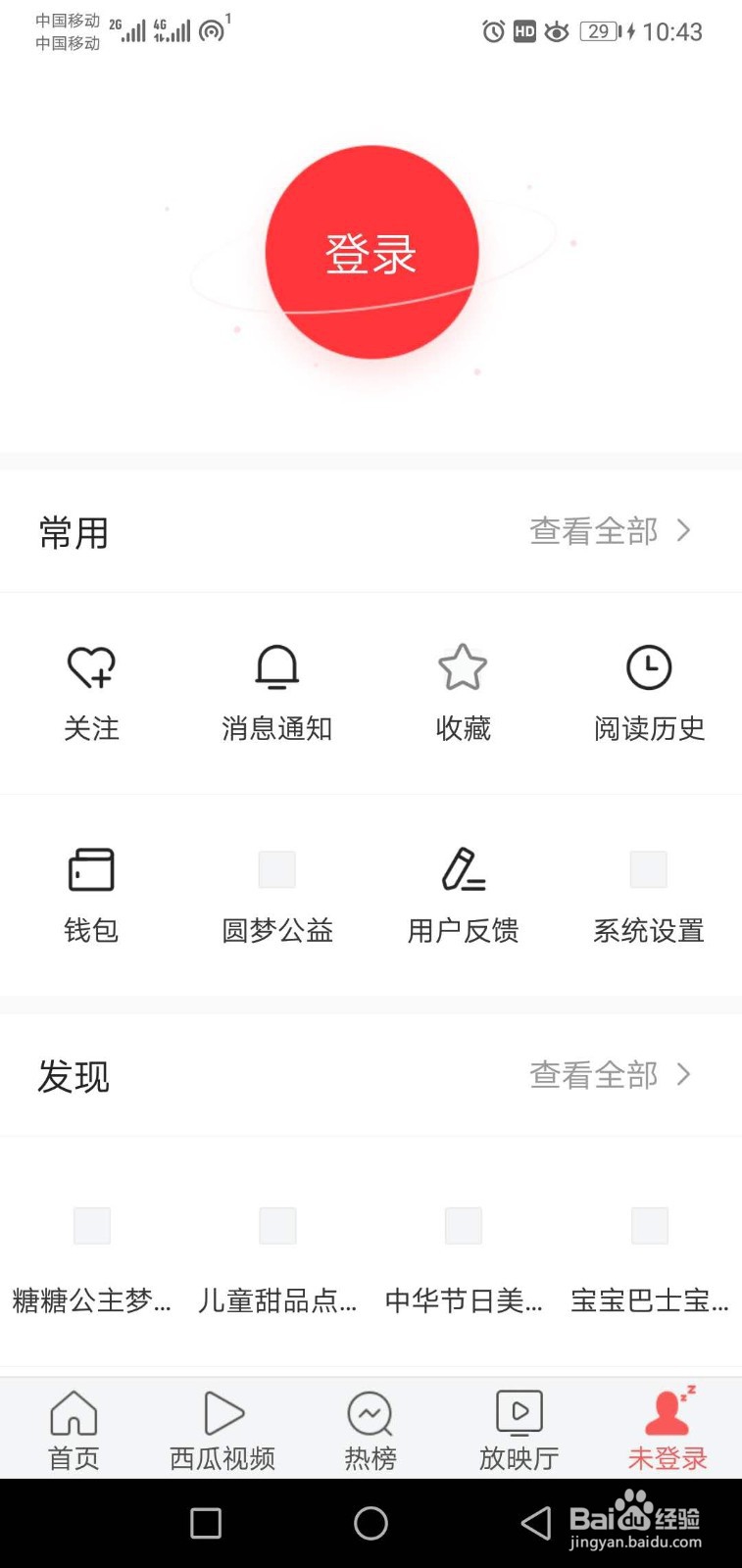Open 收藏 favorites
The width and height of the screenshot is (742, 1568).
click(463, 692)
